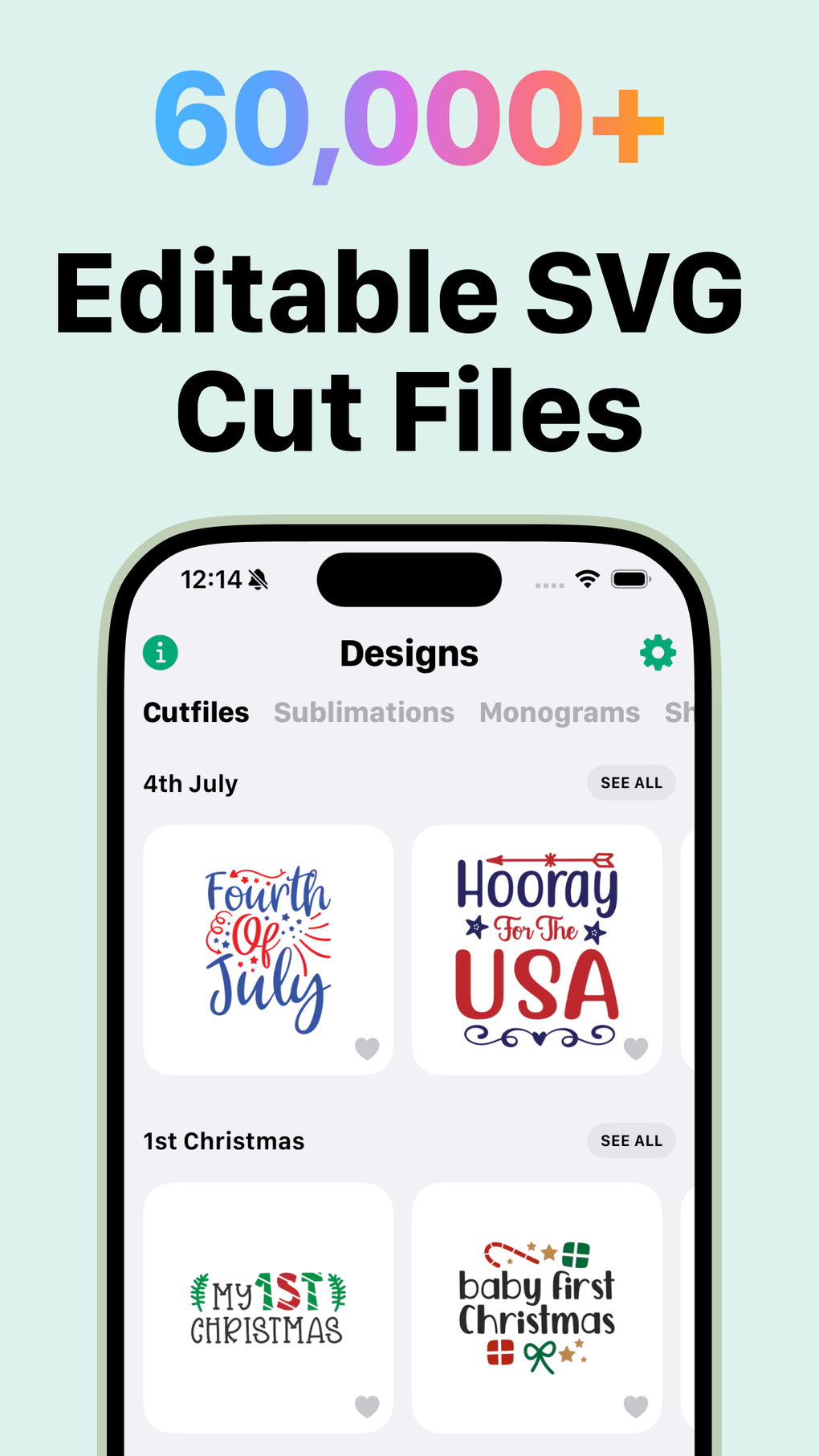This screenshot has height=1456, width=819.
Task: Toggle the heart on Hooray For The USA
Action: click(x=635, y=1047)
